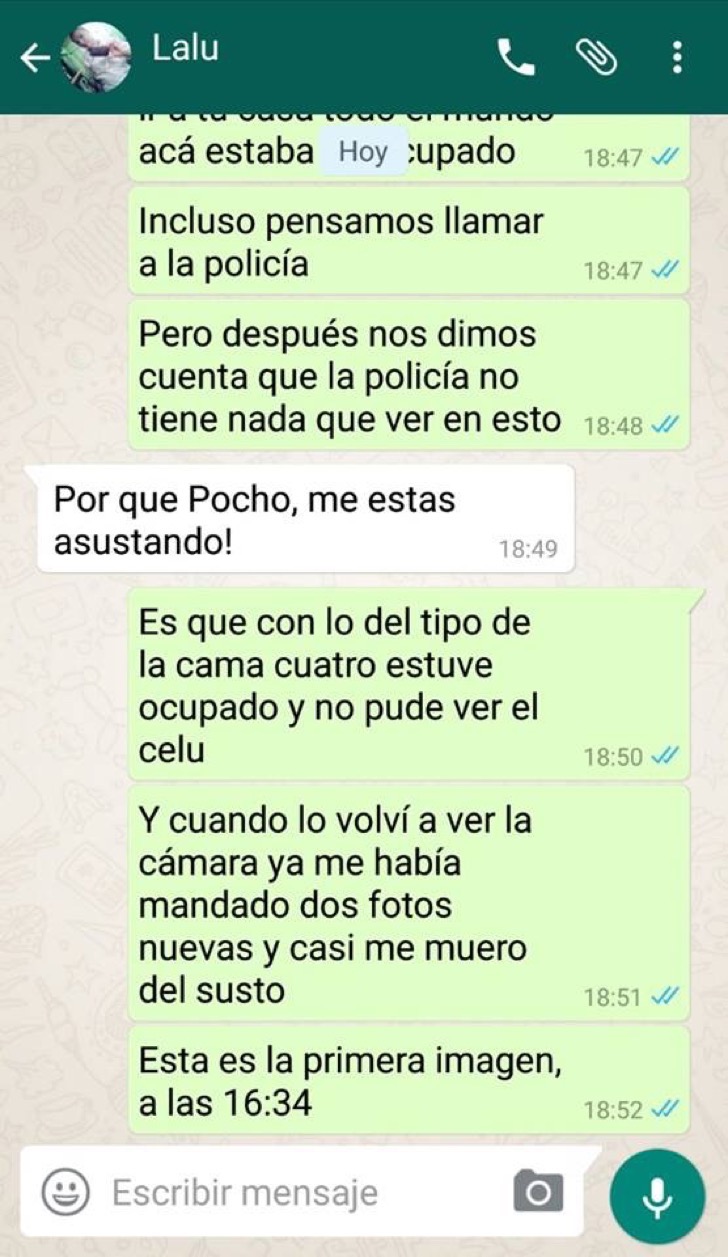The image size is (728, 1257).
Task: Open the three-dot overflow menu
Action: pos(677,57)
